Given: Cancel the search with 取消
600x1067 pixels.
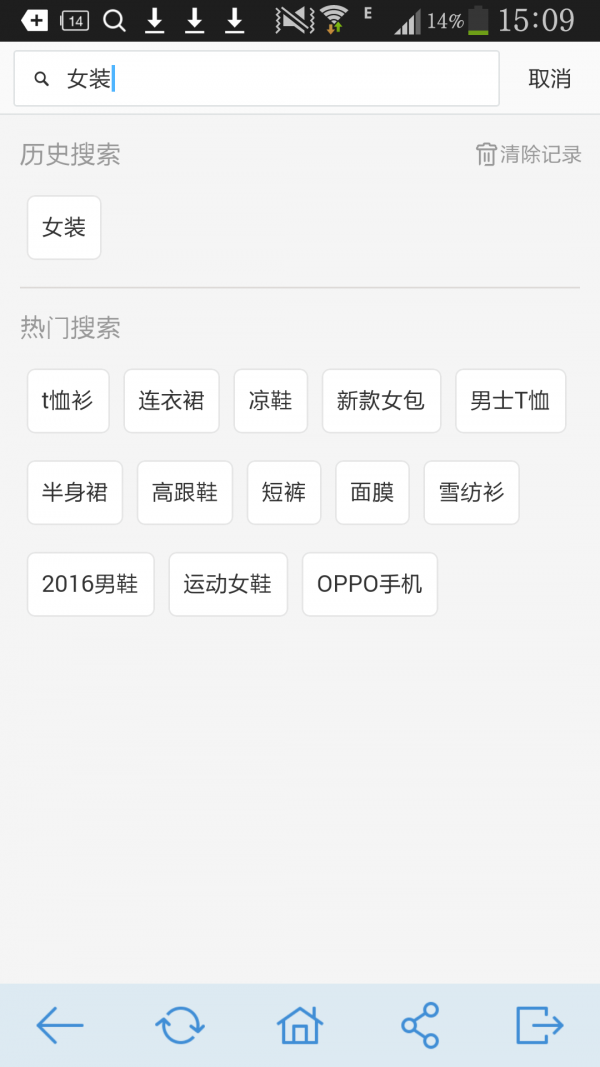Looking at the screenshot, I should point(549,79).
